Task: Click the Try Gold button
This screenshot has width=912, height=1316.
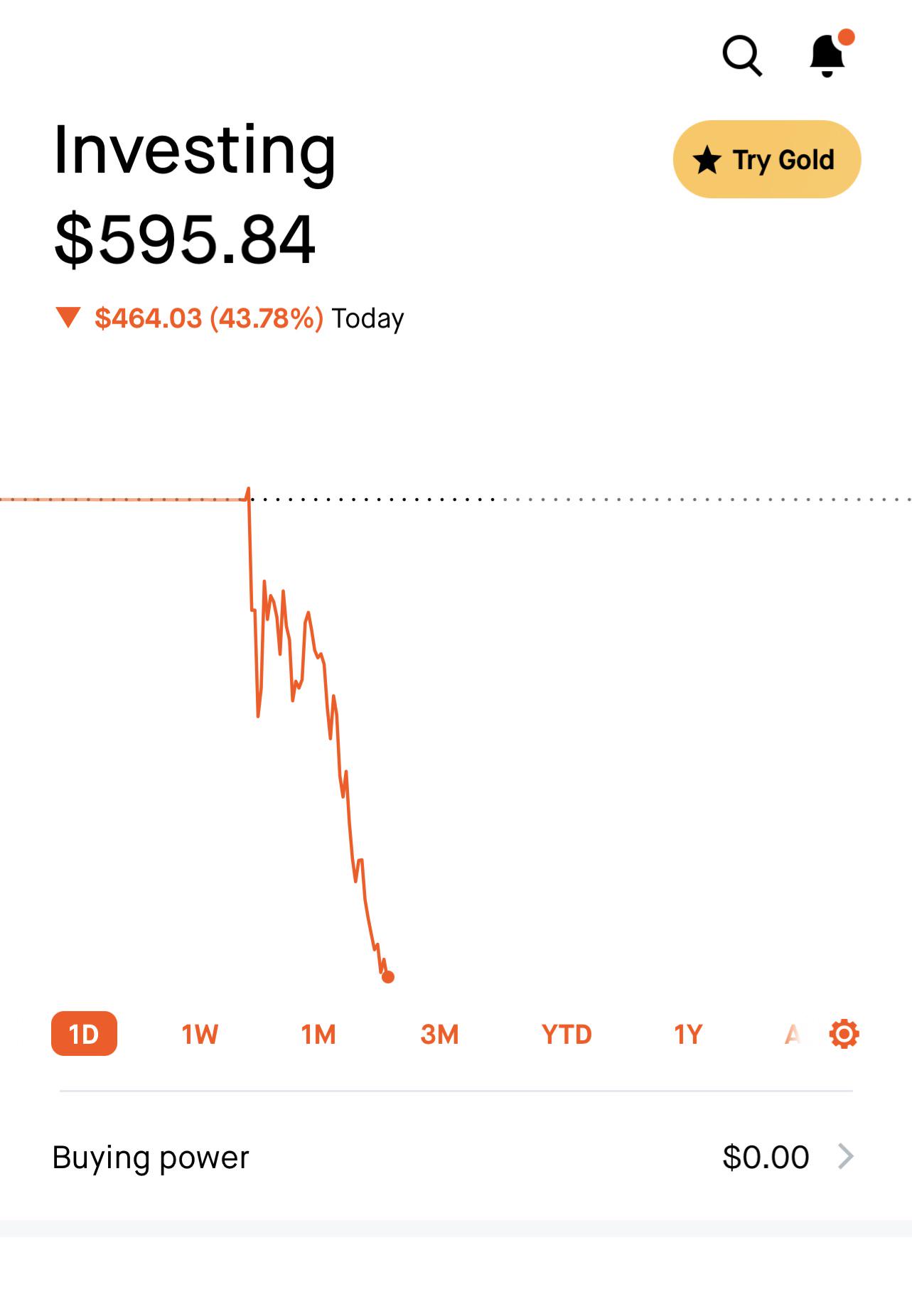Action: 767,160
